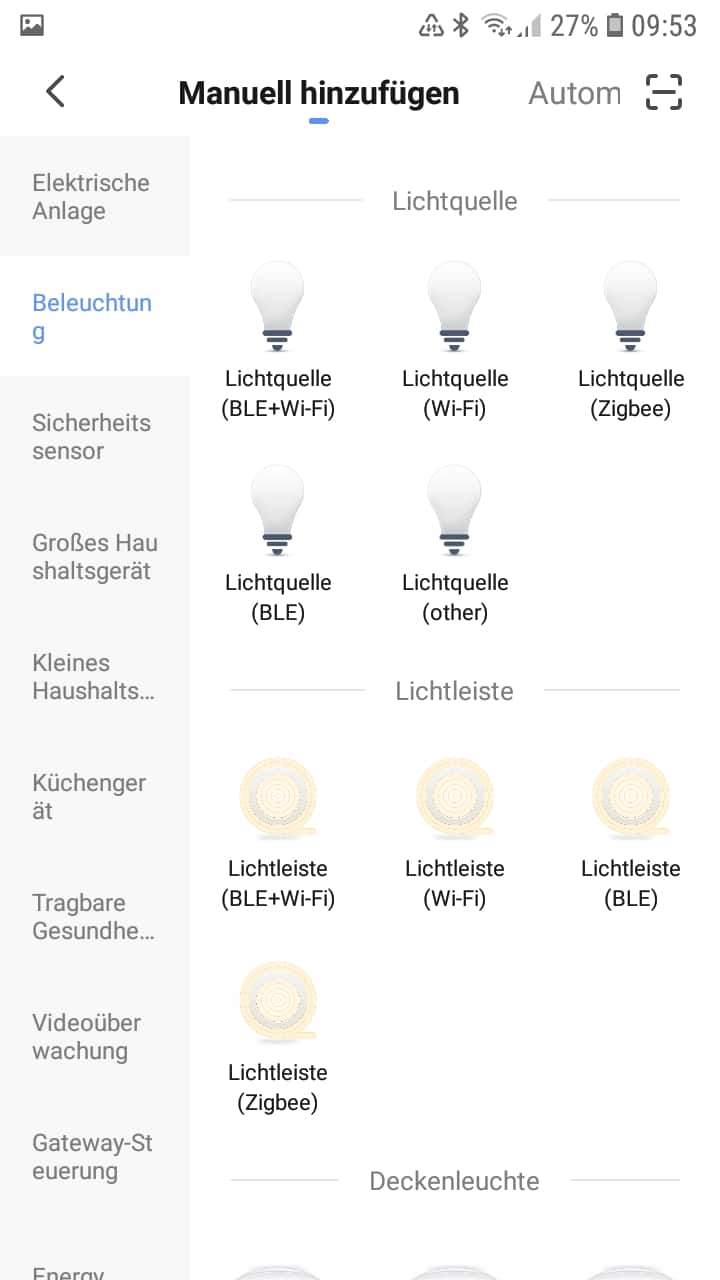Select the Küchengerät category
Image resolution: width=720 pixels, height=1280 pixels.
91,797
